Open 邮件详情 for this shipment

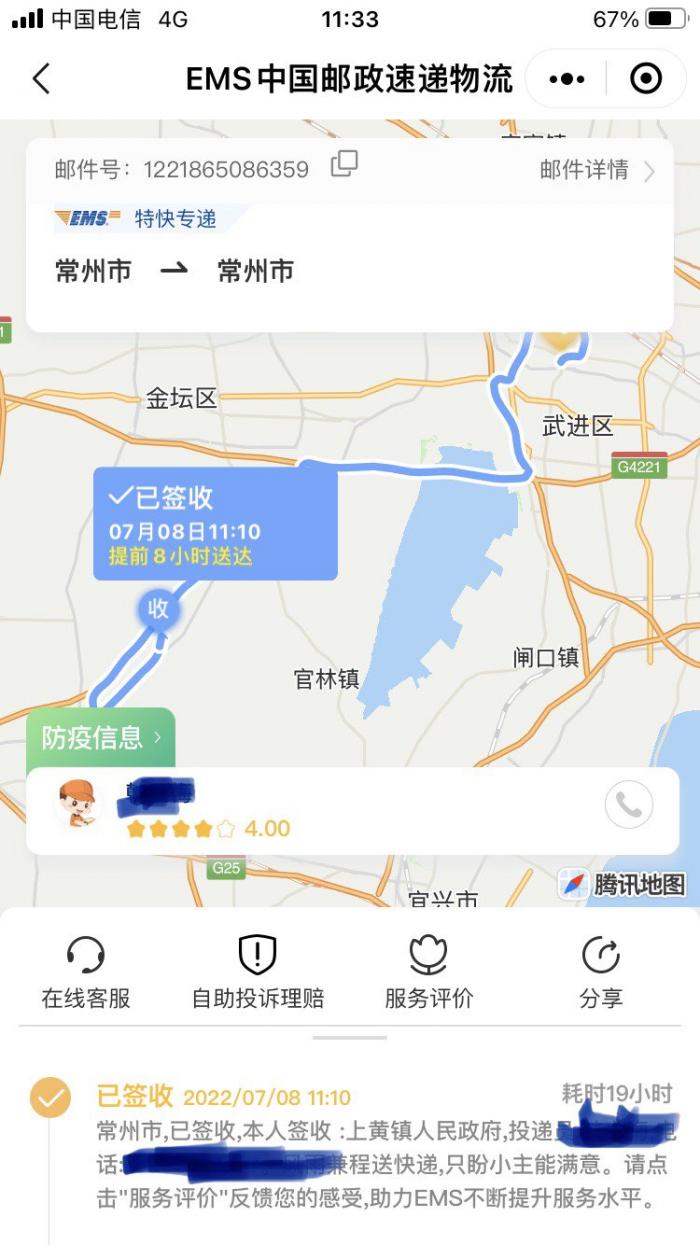click(x=597, y=170)
